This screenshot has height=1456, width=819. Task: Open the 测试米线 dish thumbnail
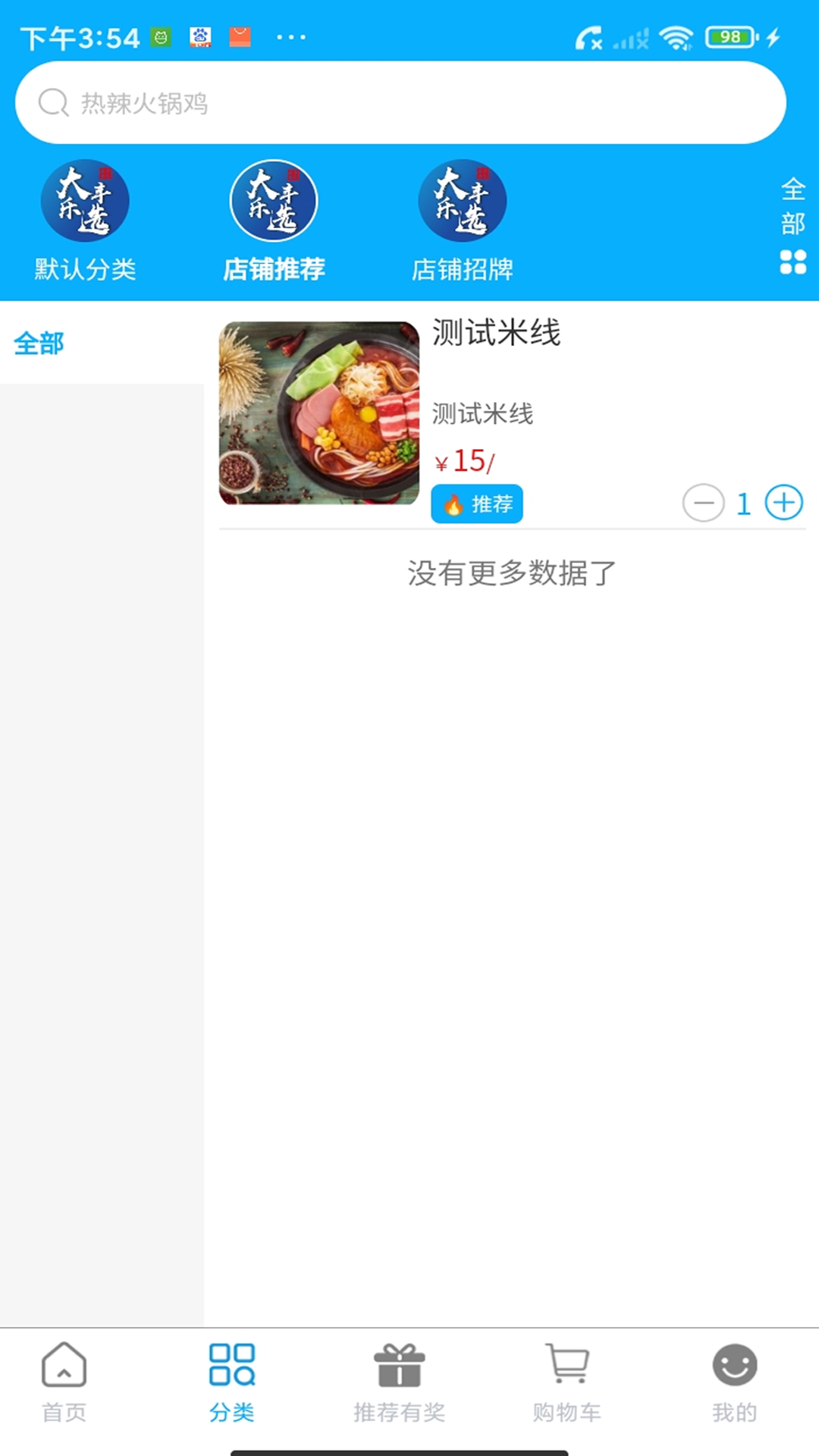point(318,413)
